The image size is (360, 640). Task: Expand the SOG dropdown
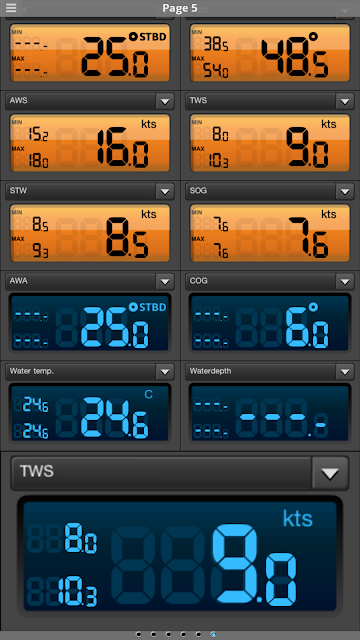pyautogui.click(x=345, y=191)
